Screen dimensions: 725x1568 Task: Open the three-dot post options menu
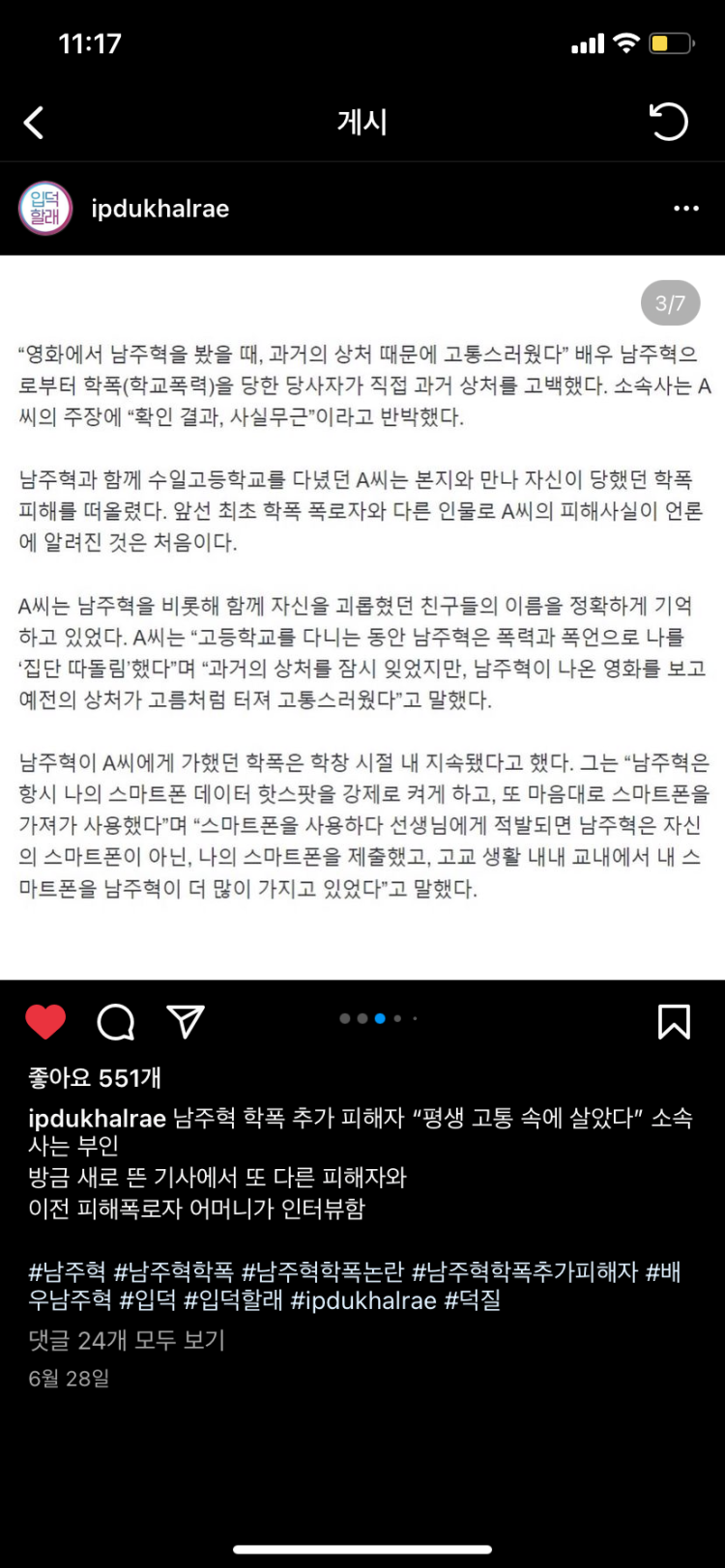pyautogui.click(x=685, y=209)
